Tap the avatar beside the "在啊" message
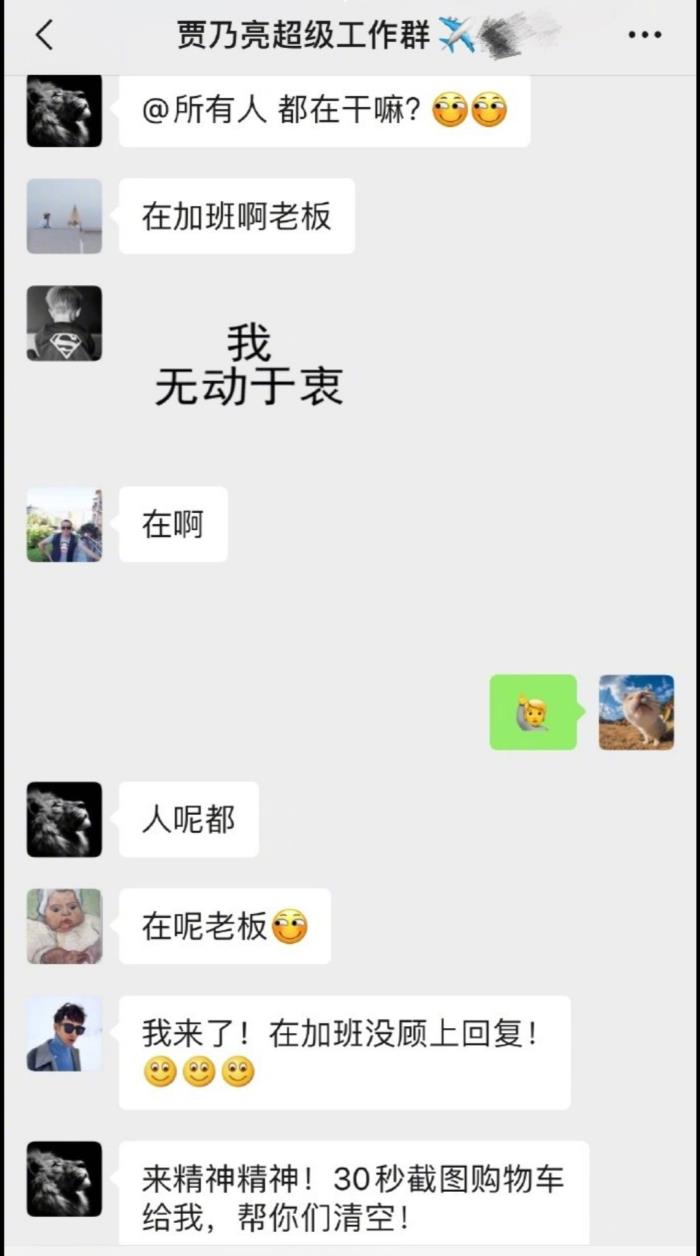This screenshot has height=1256, width=700. click(64, 524)
